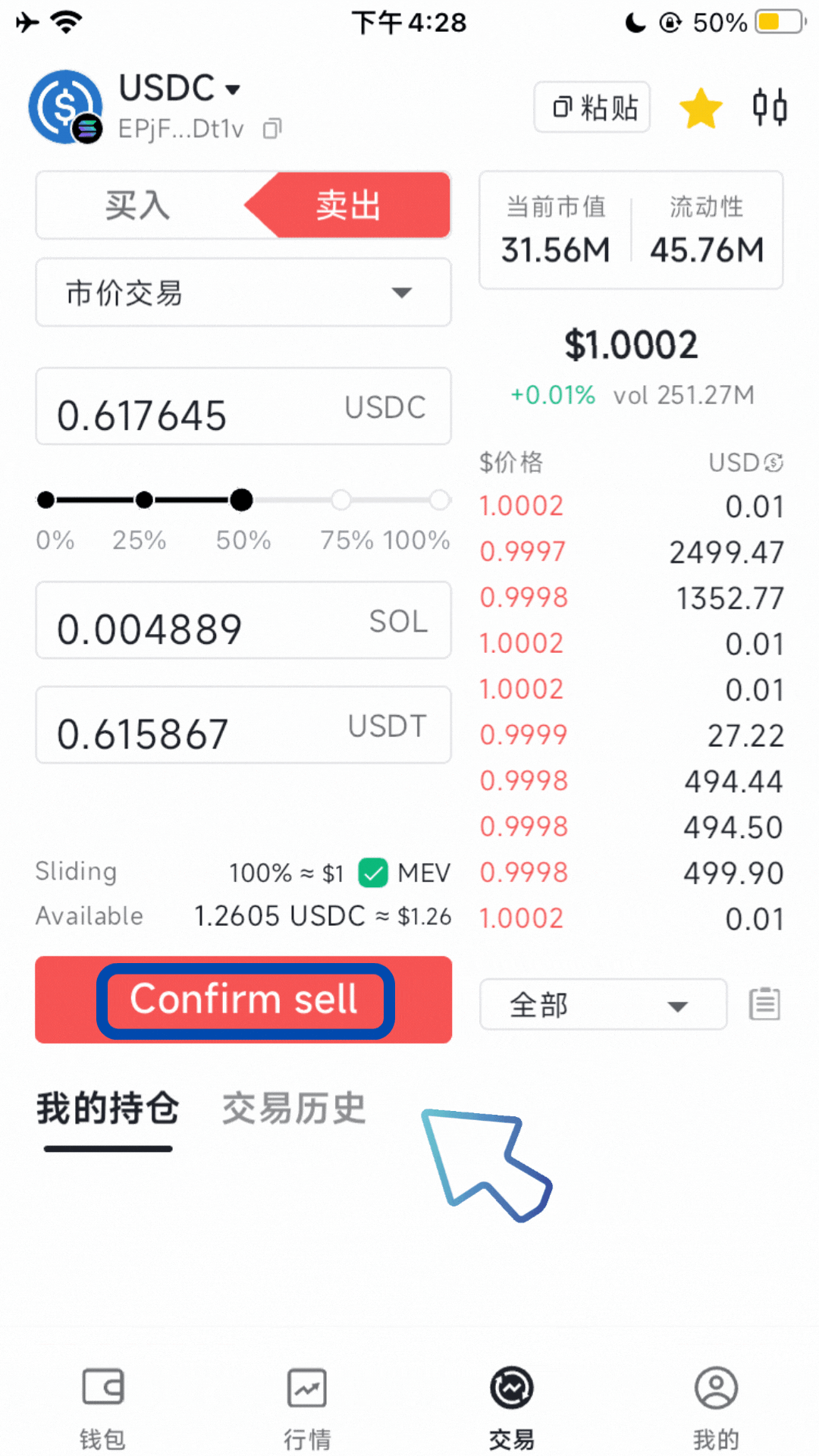Switch to the 交易历史 tab
819x1456 pixels.
point(294,1109)
